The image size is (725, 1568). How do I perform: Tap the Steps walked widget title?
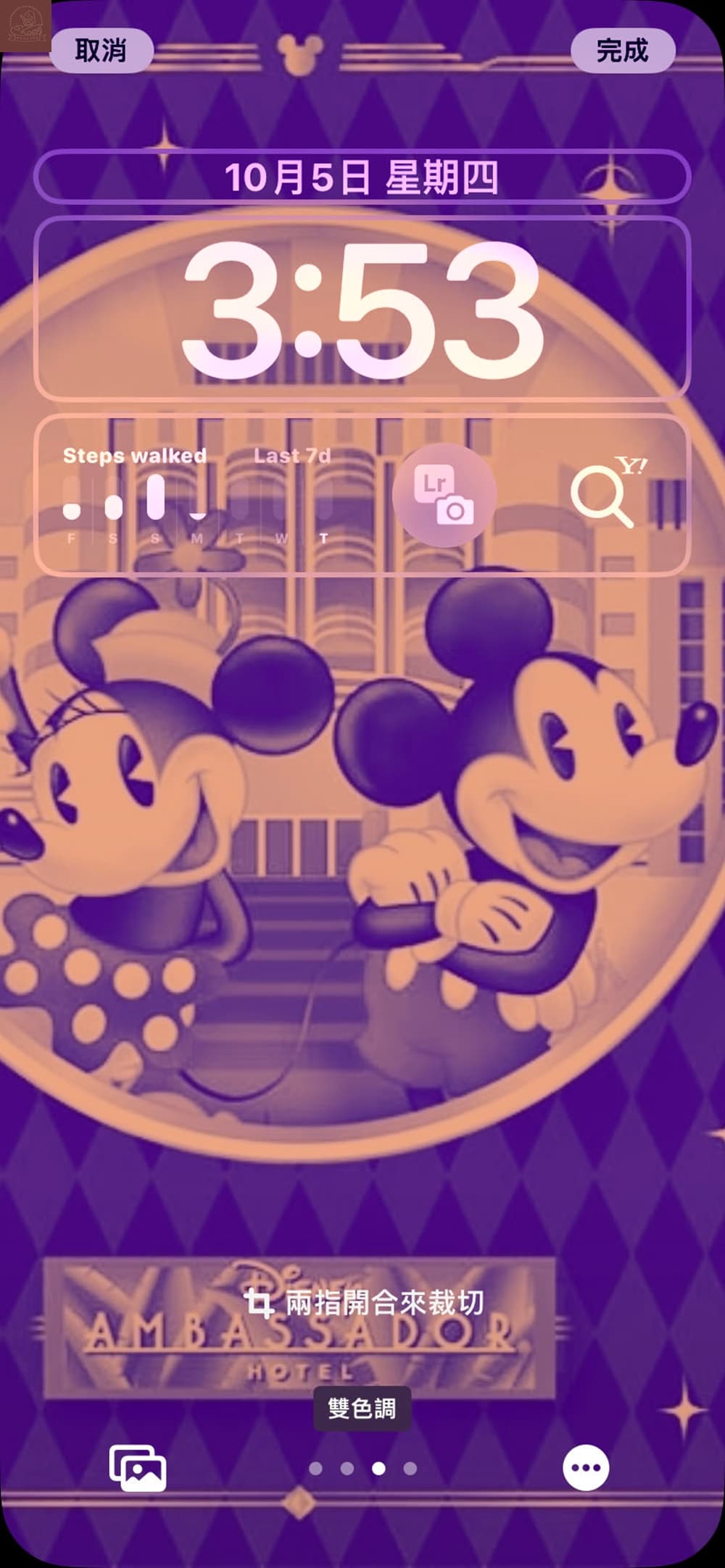(x=135, y=456)
